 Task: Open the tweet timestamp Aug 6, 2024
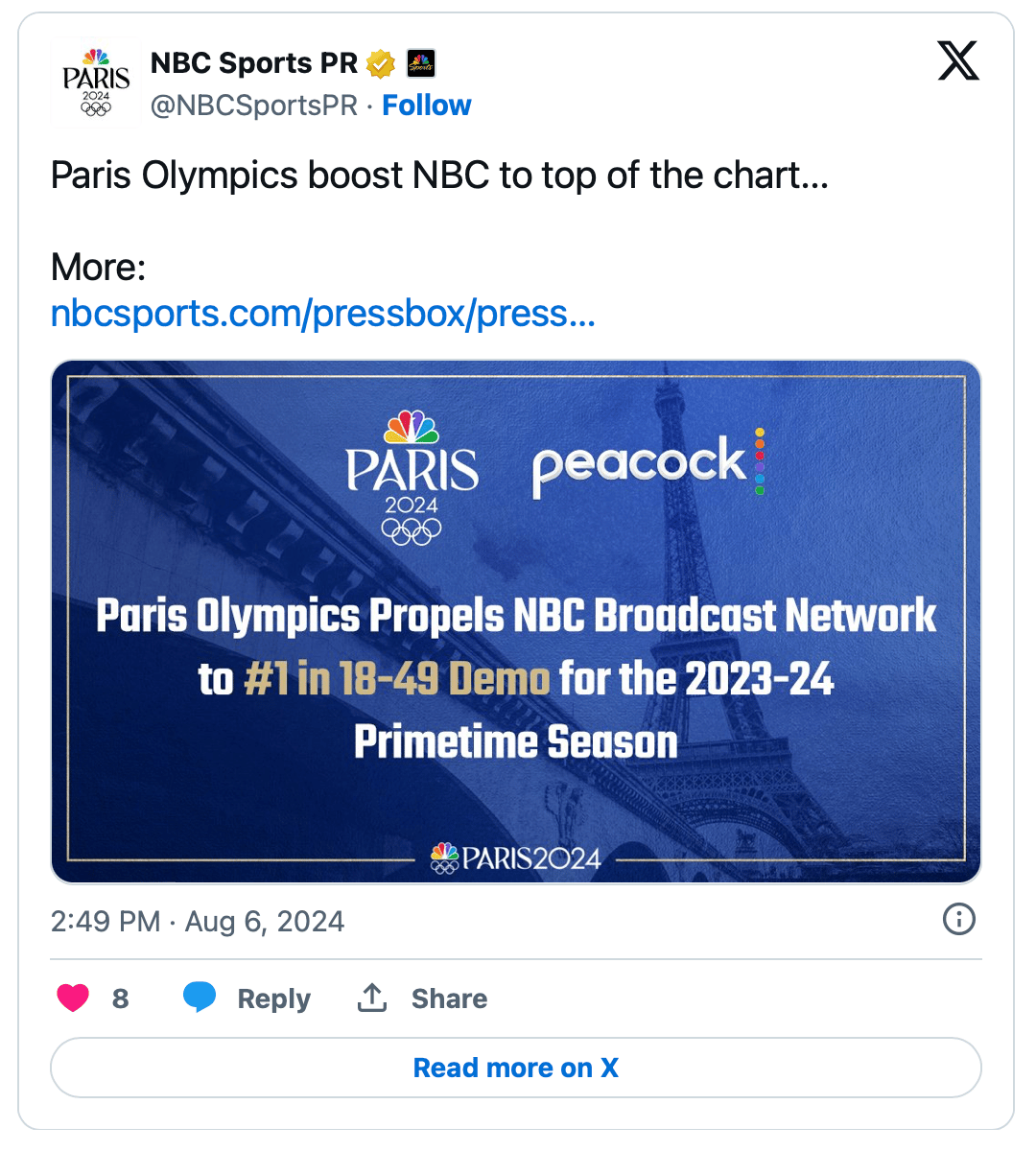198,922
